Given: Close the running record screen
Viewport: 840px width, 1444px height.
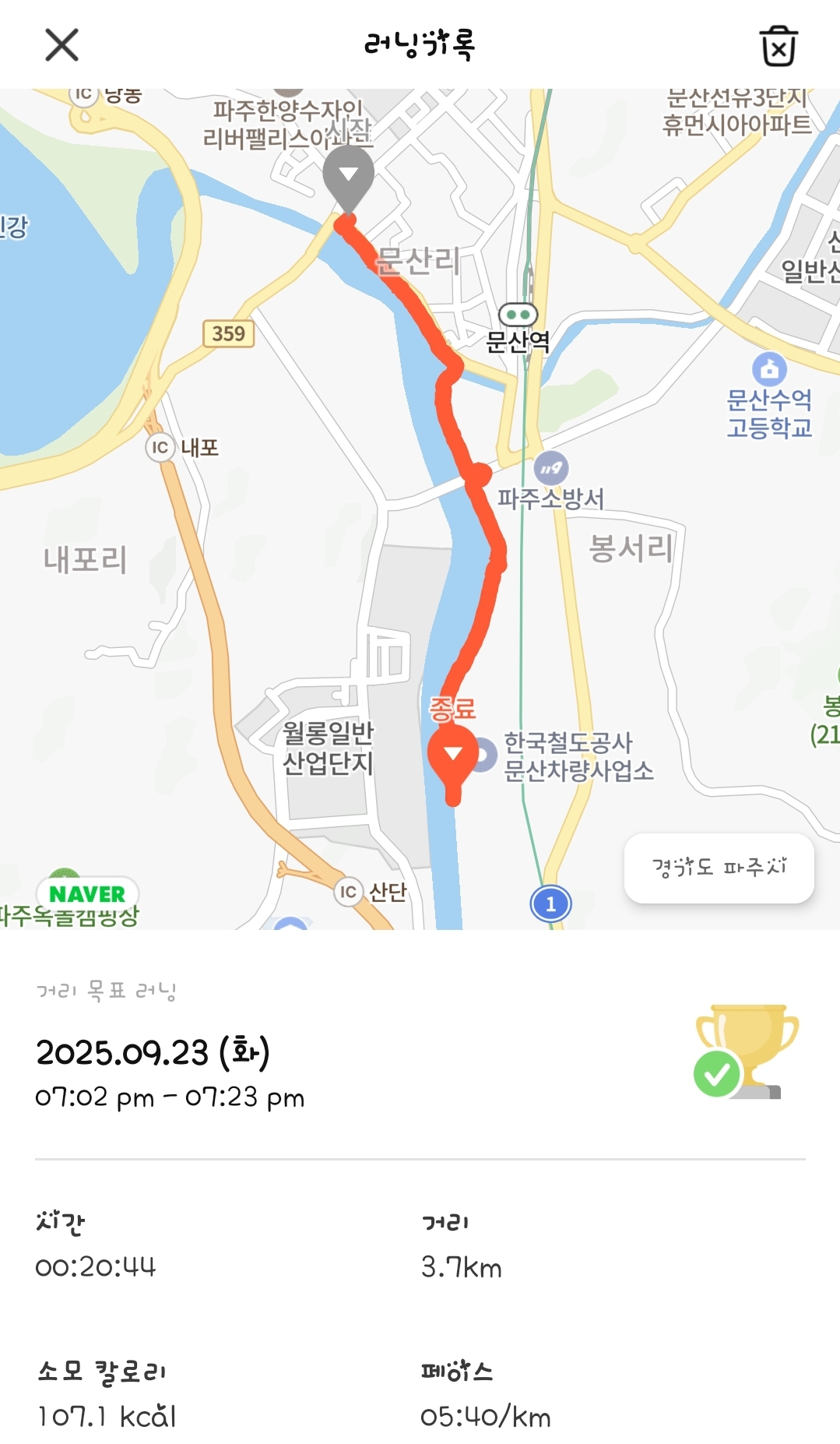Looking at the screenshot, I should click(x=62, y=45).
